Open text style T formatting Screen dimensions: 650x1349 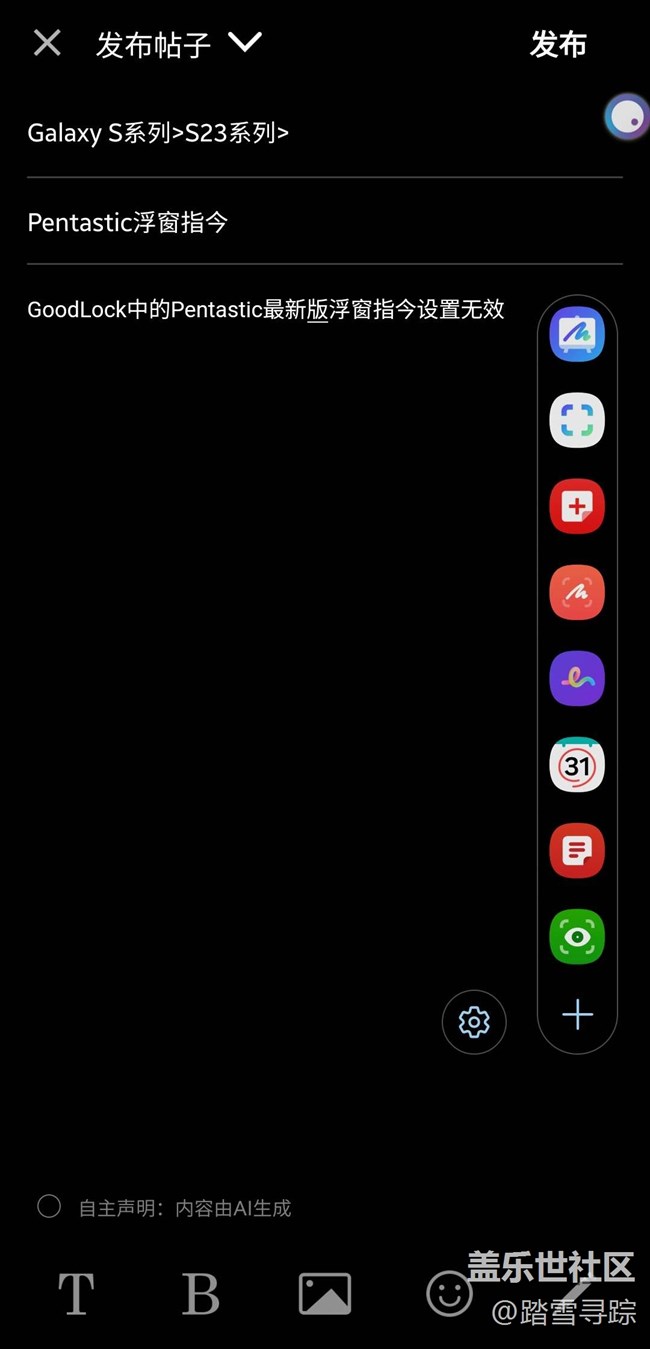pos(76,1294)
